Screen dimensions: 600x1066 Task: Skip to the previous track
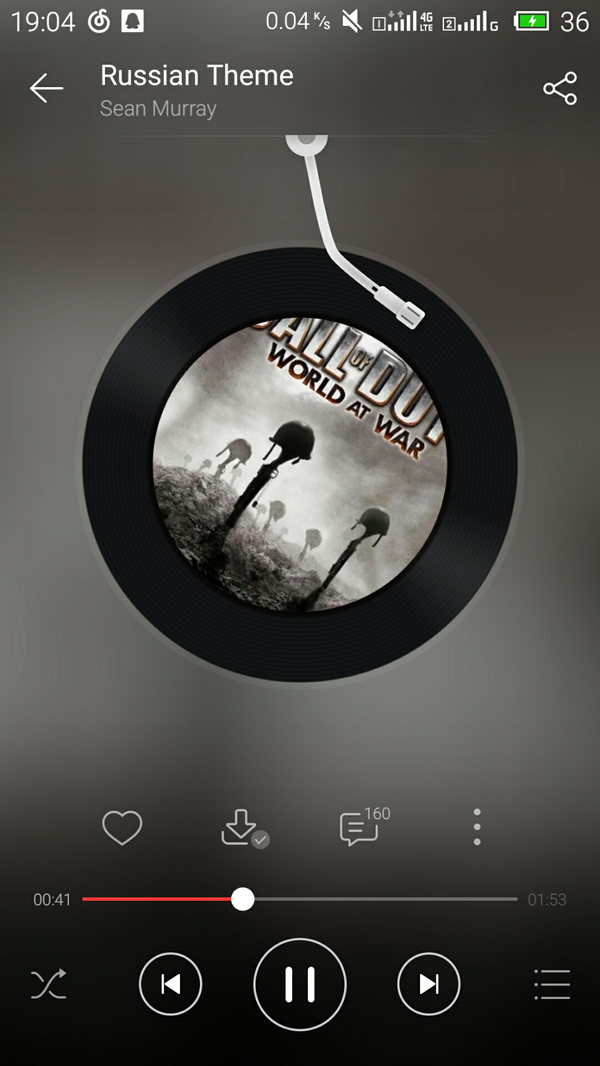coord(170,985)
